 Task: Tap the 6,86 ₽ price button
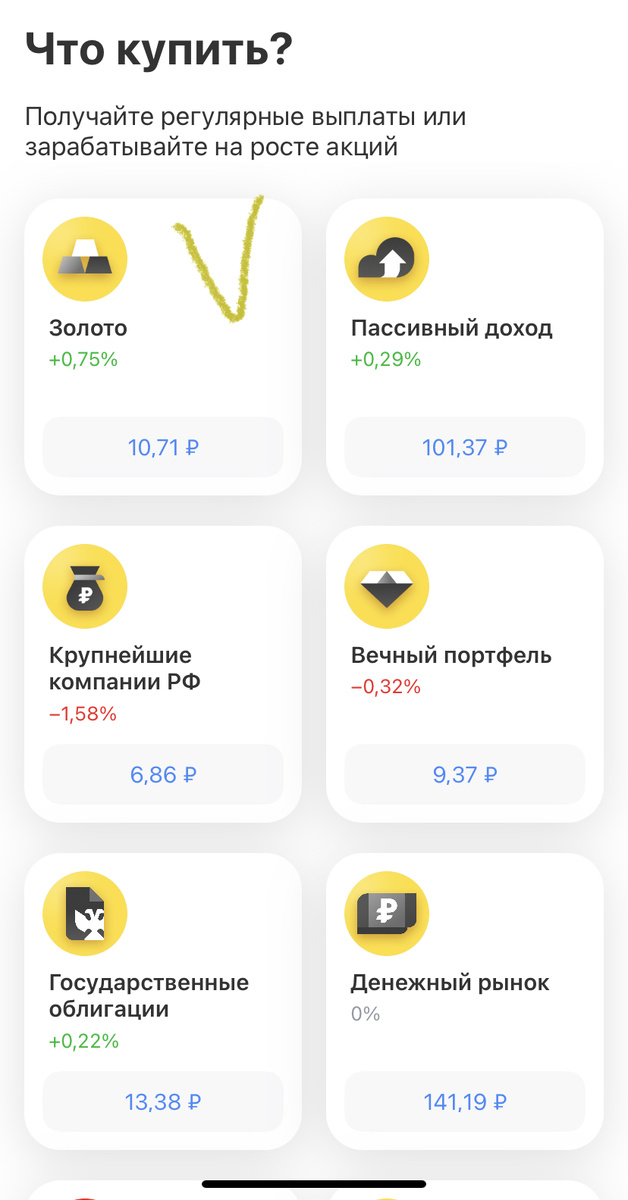click(163, 774)
